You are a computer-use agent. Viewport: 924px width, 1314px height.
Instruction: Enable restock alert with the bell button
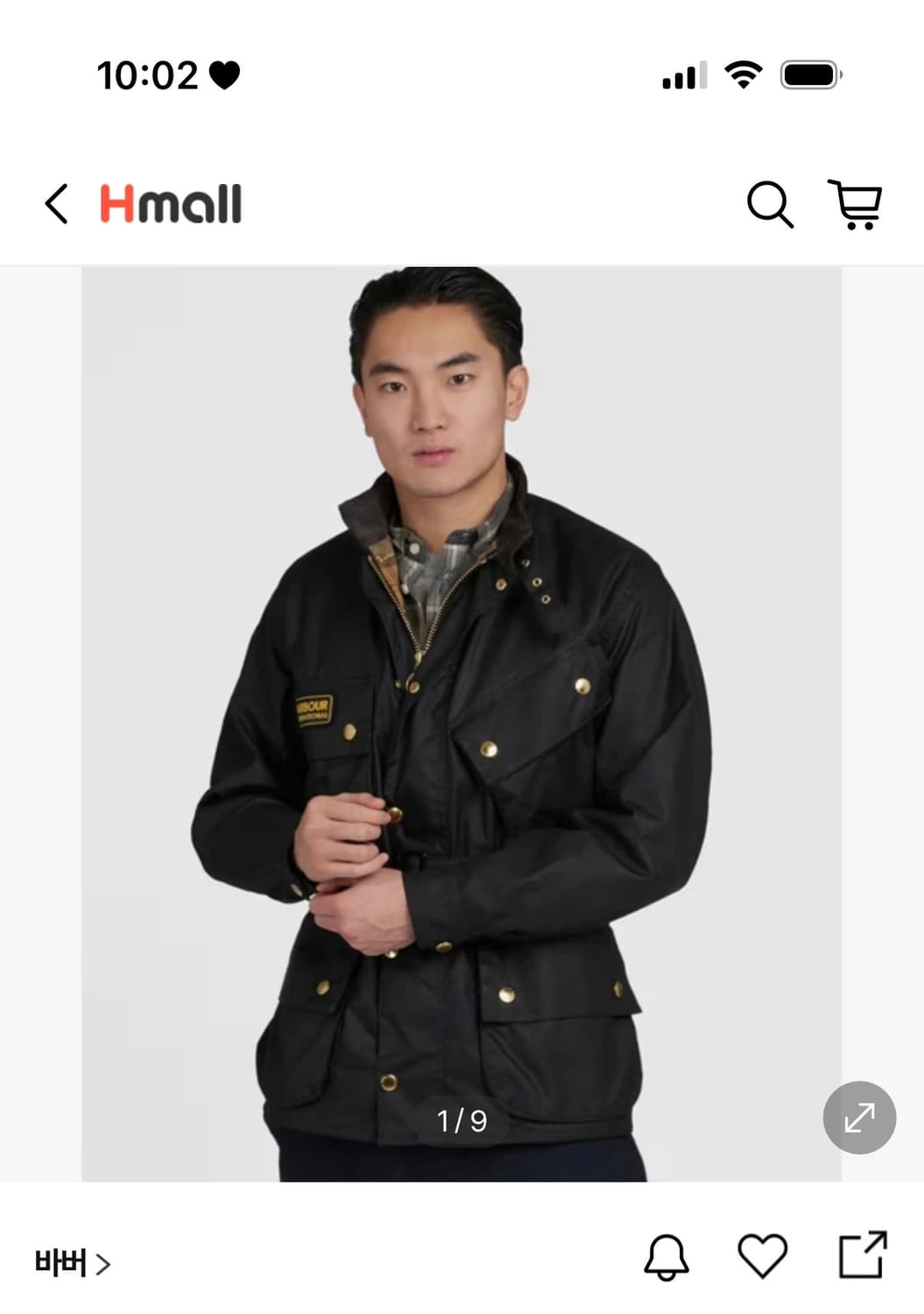point(669,1256)
